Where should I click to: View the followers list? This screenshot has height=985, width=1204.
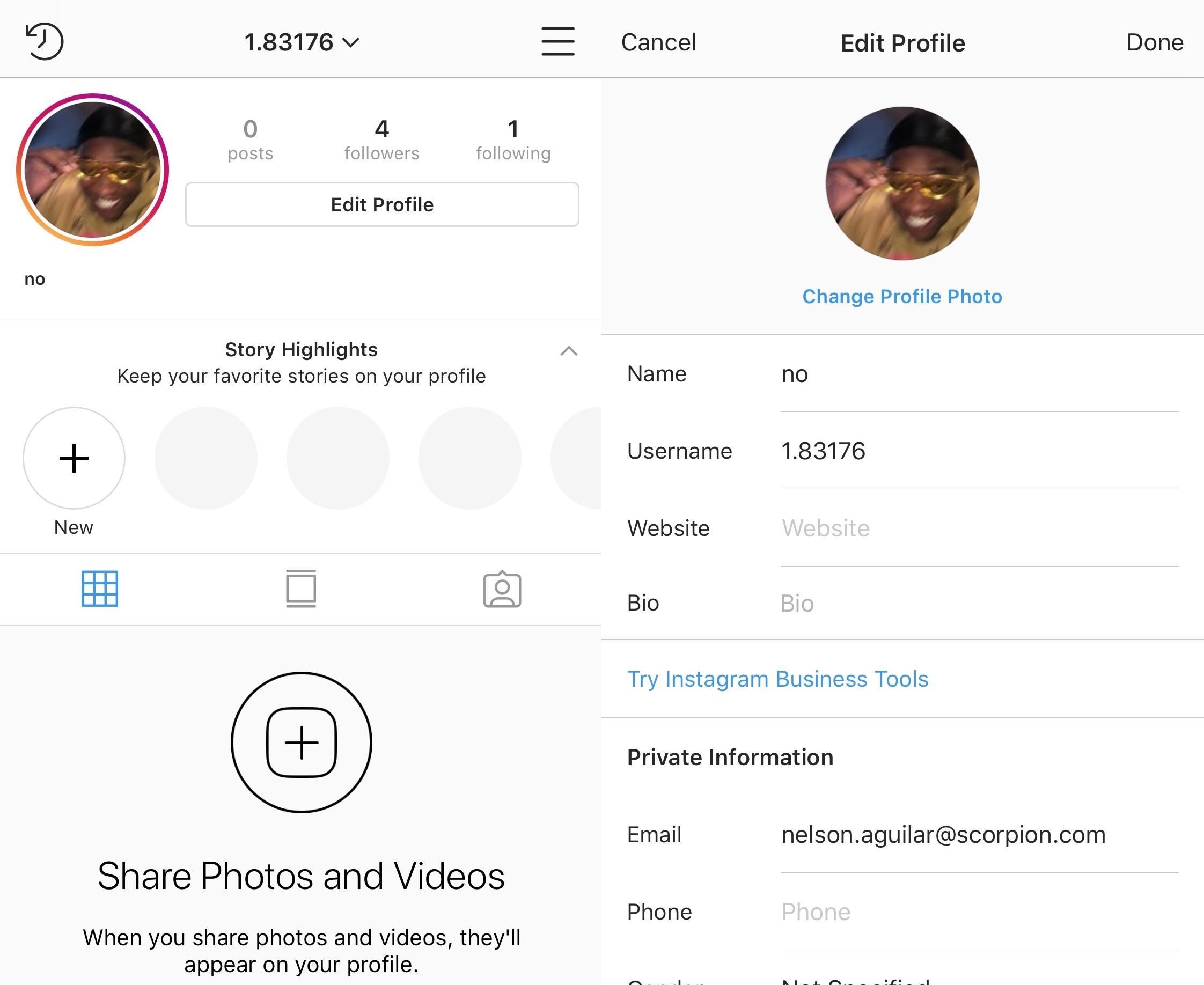[x=381, y=140]
